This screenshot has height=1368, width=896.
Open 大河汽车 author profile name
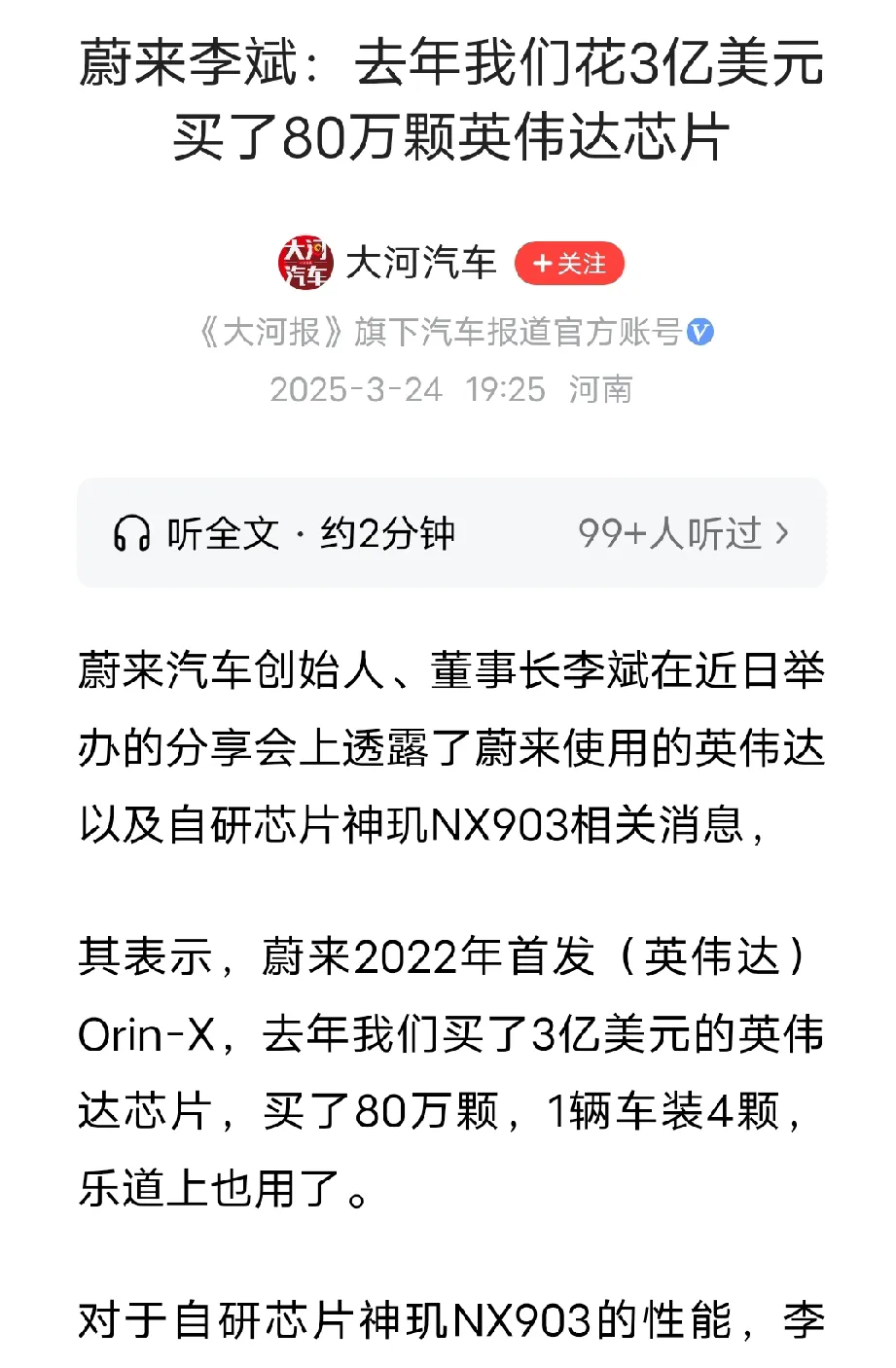421,264
